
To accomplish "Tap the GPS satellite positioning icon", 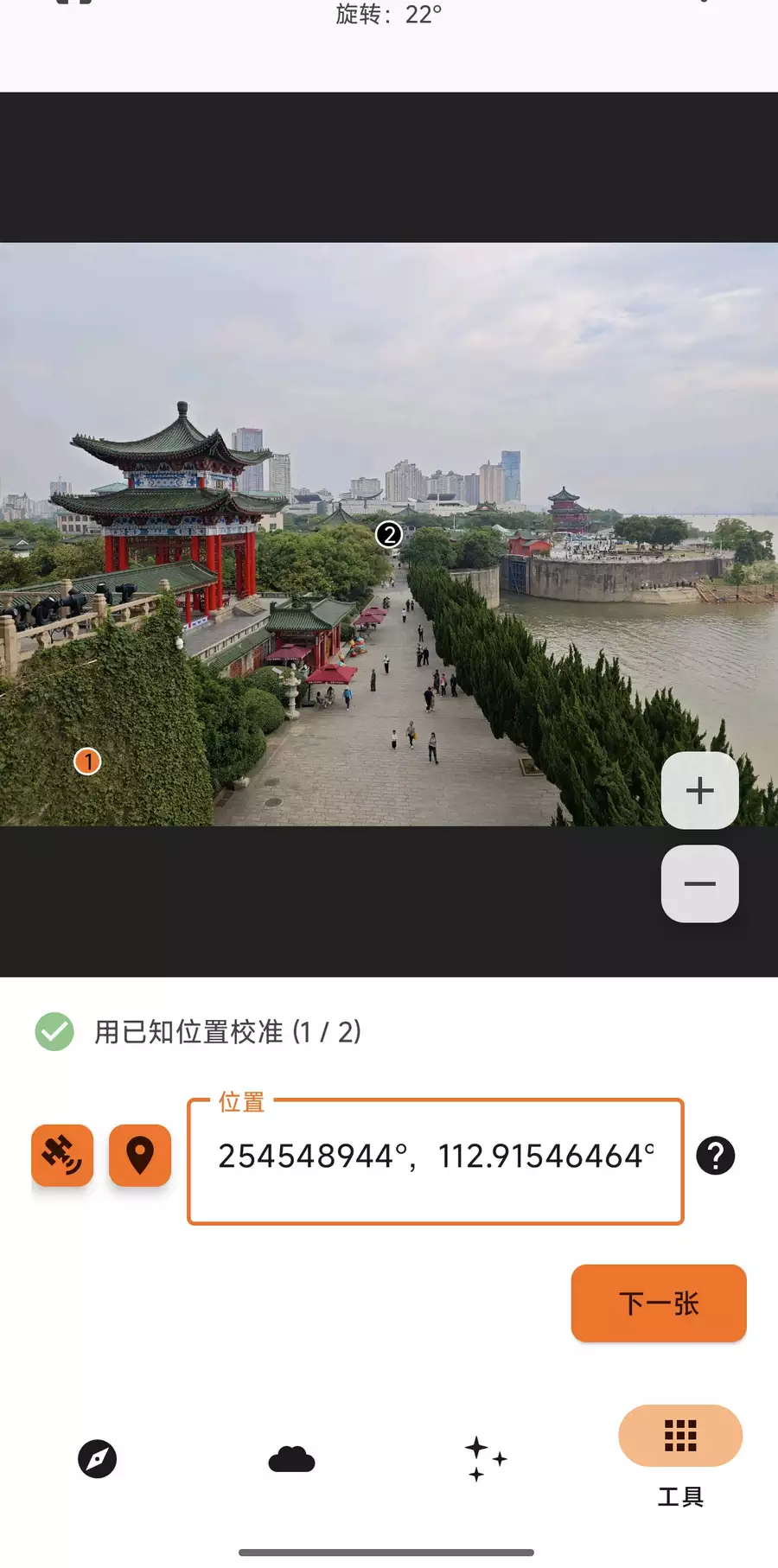I will (61, 1156).
